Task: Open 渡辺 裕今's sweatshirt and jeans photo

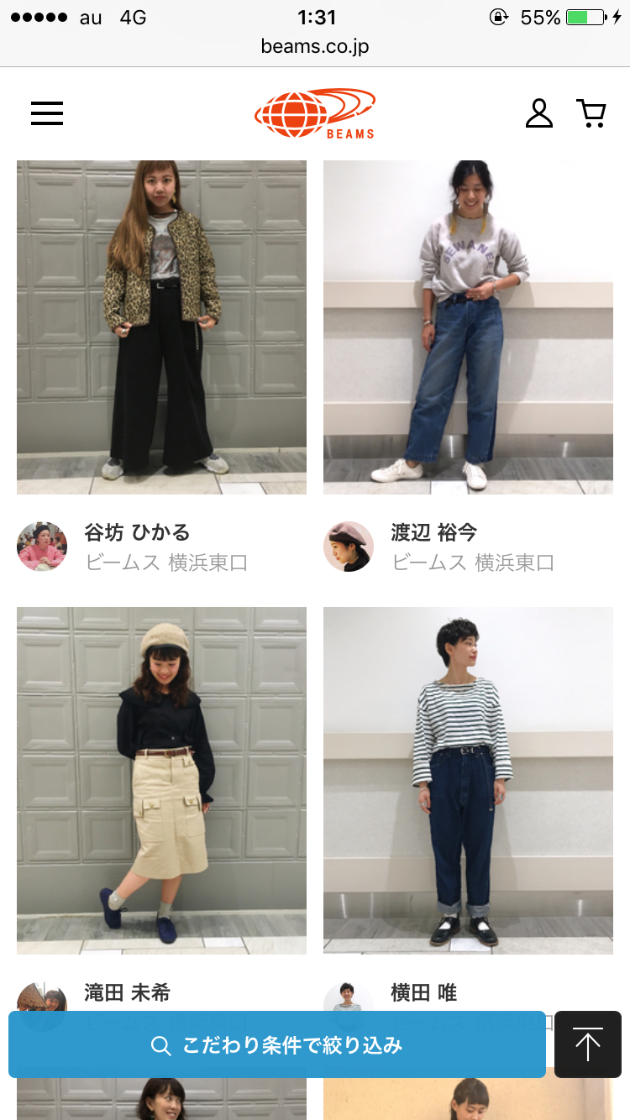Action: coord(468,327)
